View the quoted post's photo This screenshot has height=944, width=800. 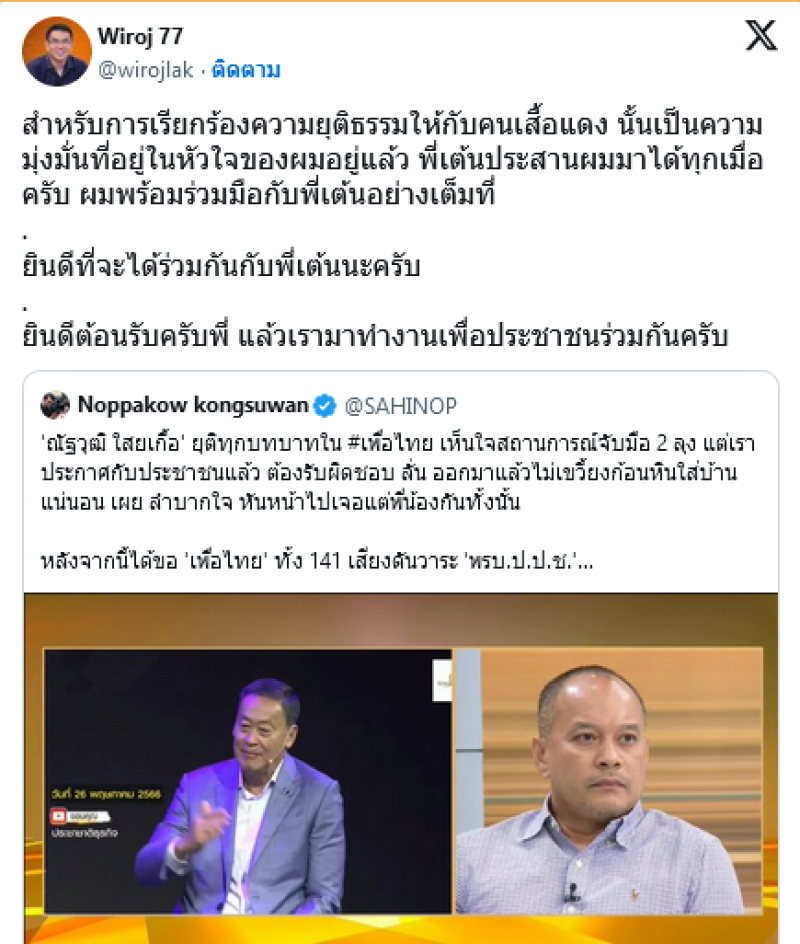400,770
